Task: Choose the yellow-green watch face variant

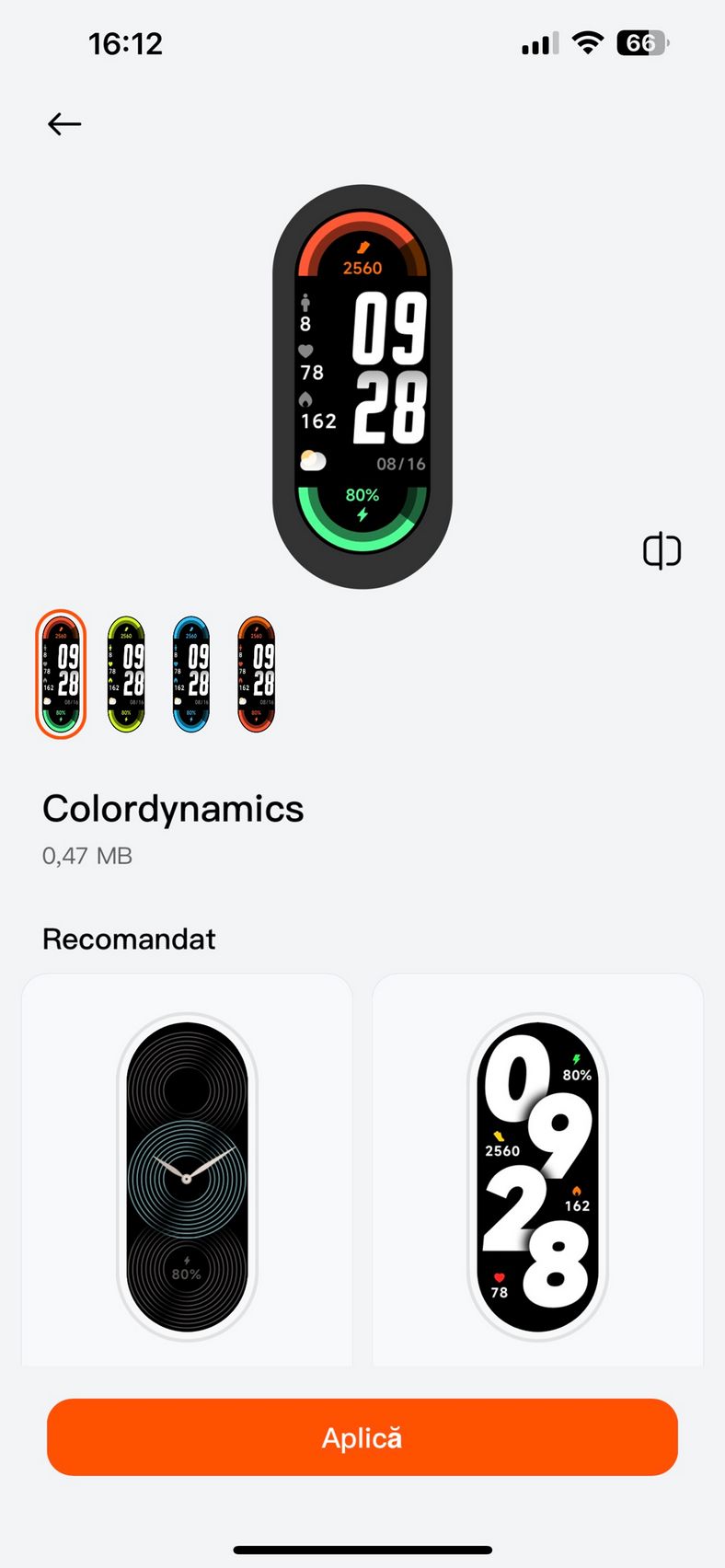Action: [126, 674]
